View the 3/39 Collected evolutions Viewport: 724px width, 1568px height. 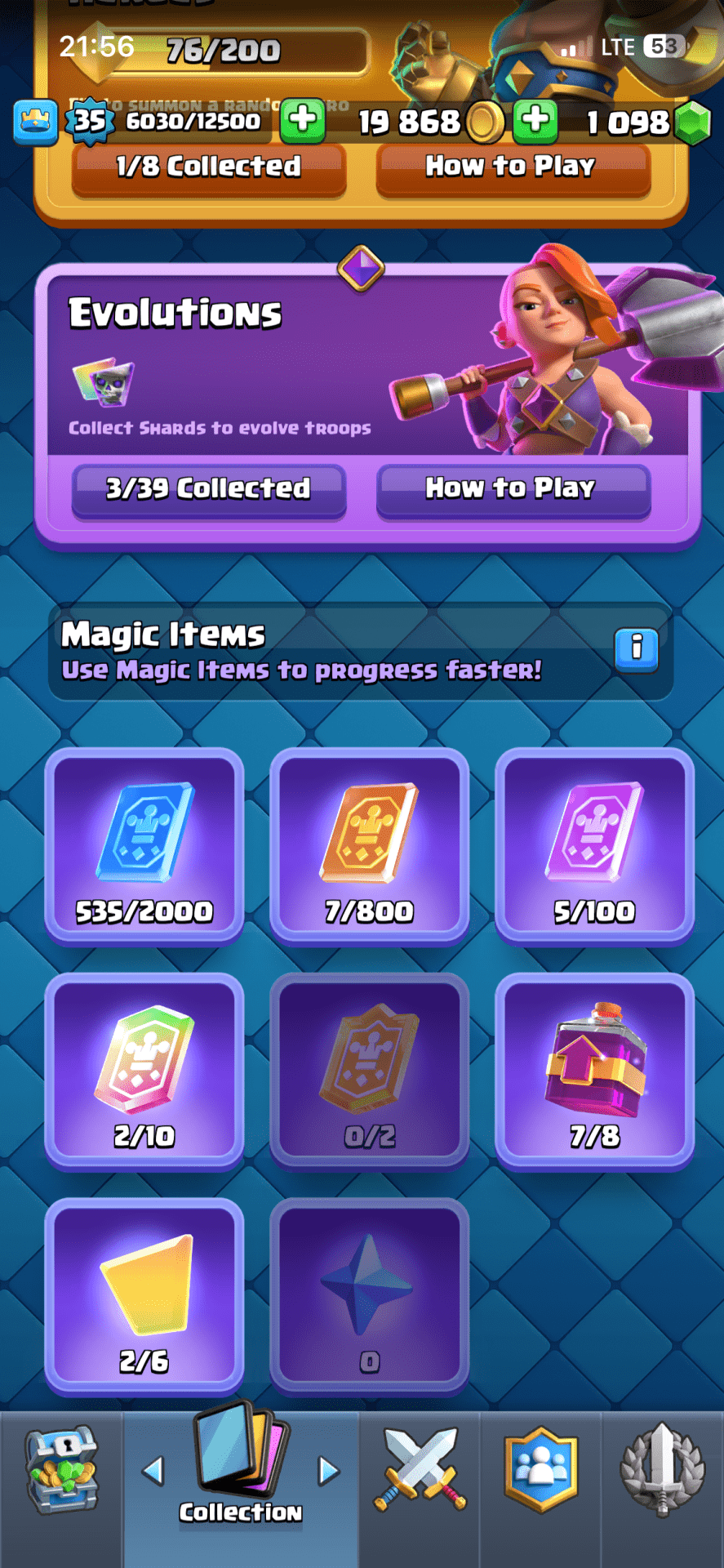(209, 489)
